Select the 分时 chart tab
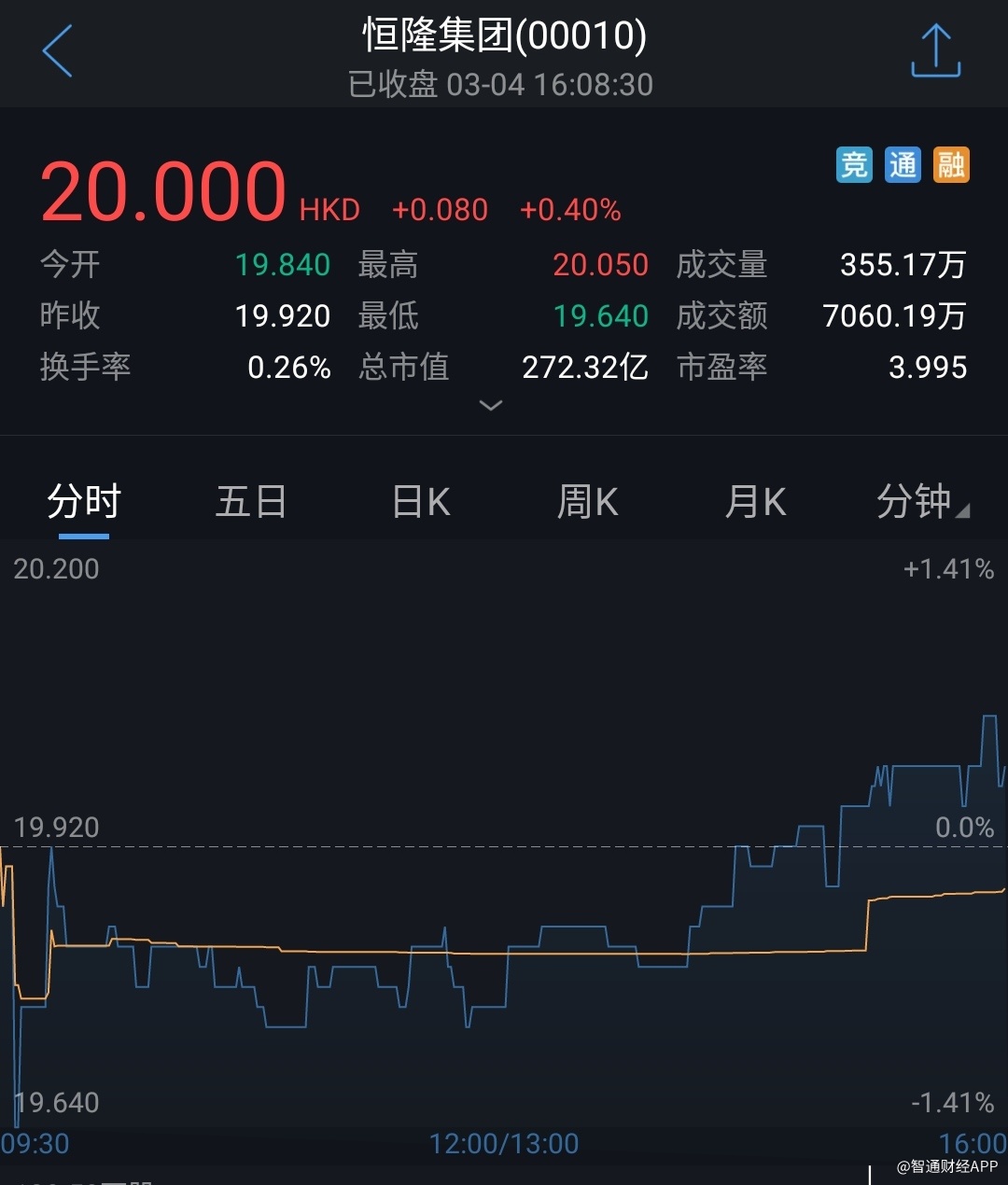1008x1185 pixels. pyautogui.click(x=84, y=502)
